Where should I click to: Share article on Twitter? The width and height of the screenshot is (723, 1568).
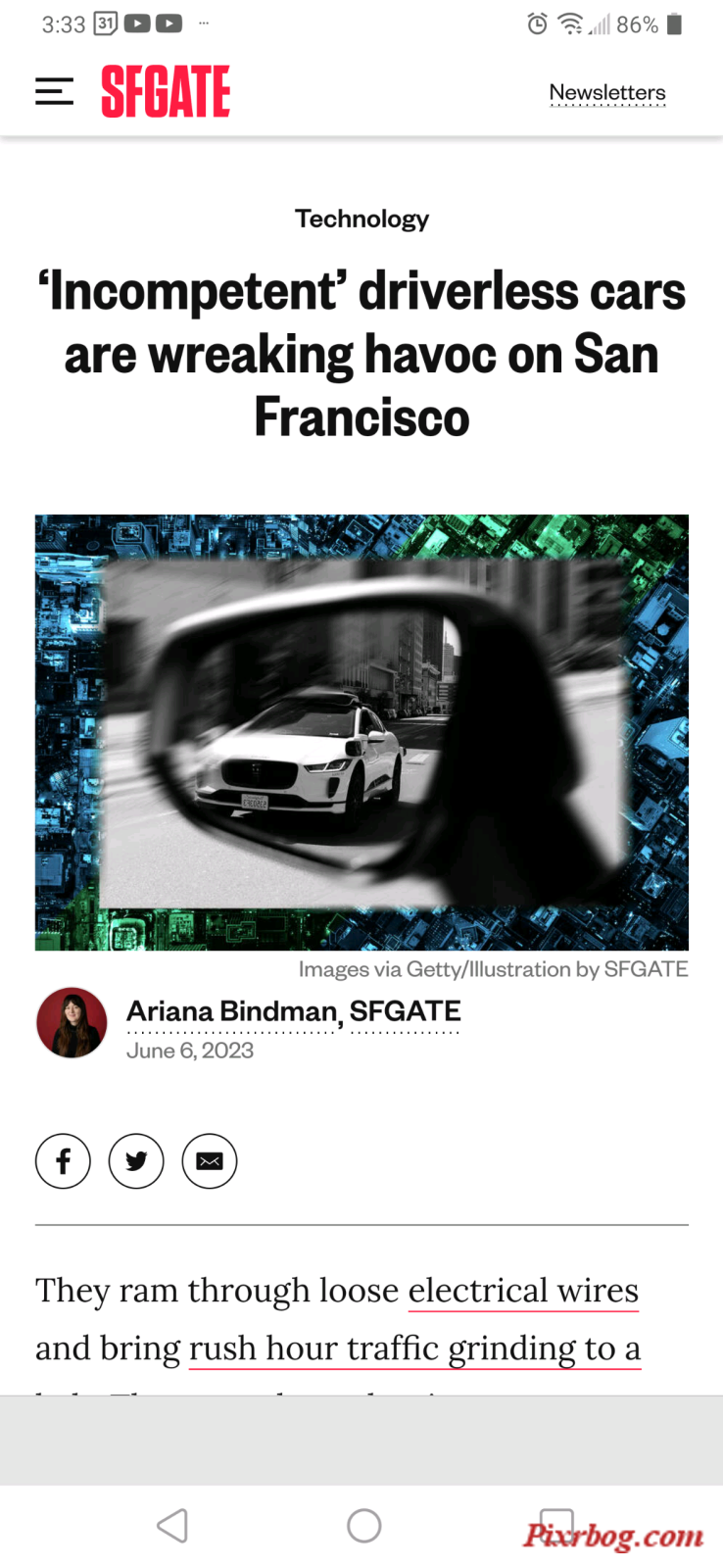pos(136,1161)
